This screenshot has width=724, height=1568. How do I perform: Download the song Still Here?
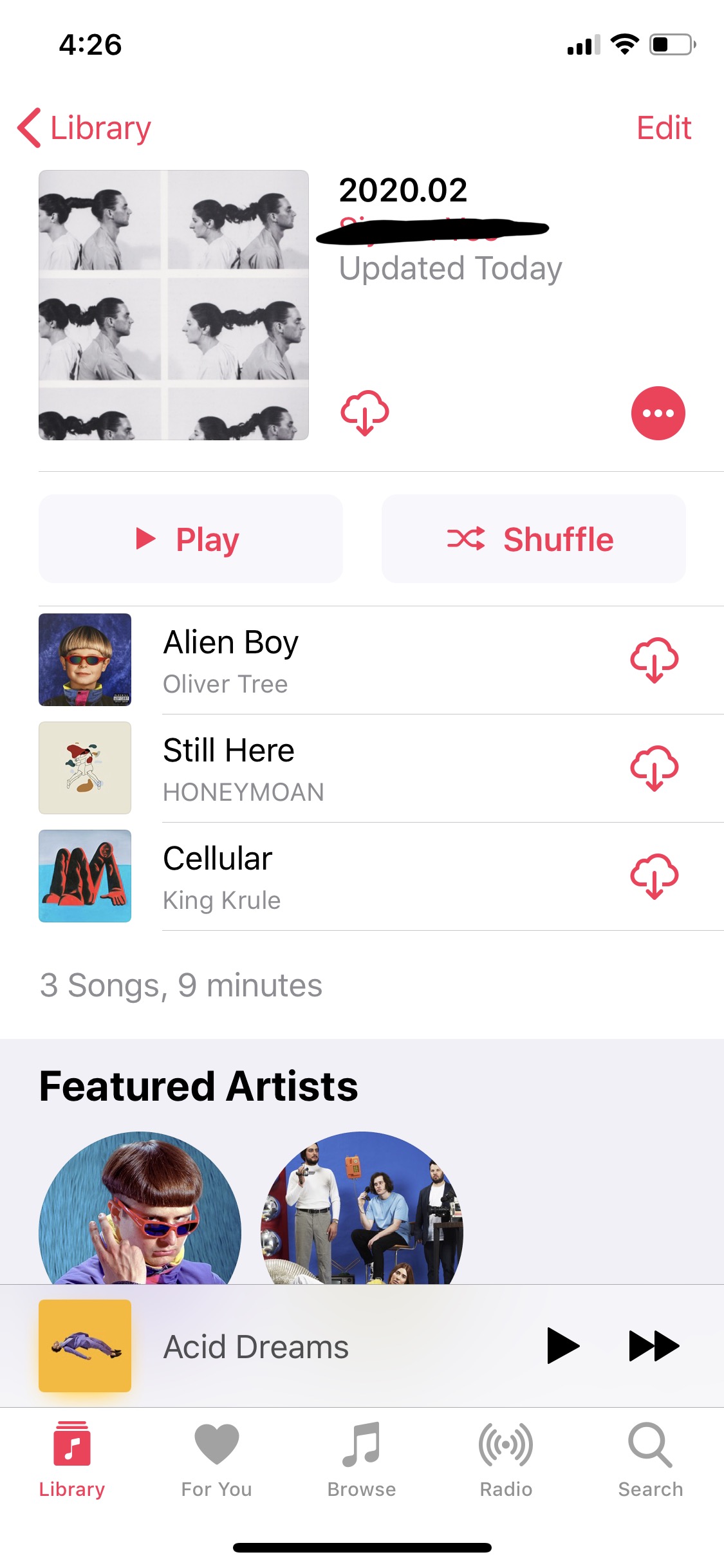(654, 768)
